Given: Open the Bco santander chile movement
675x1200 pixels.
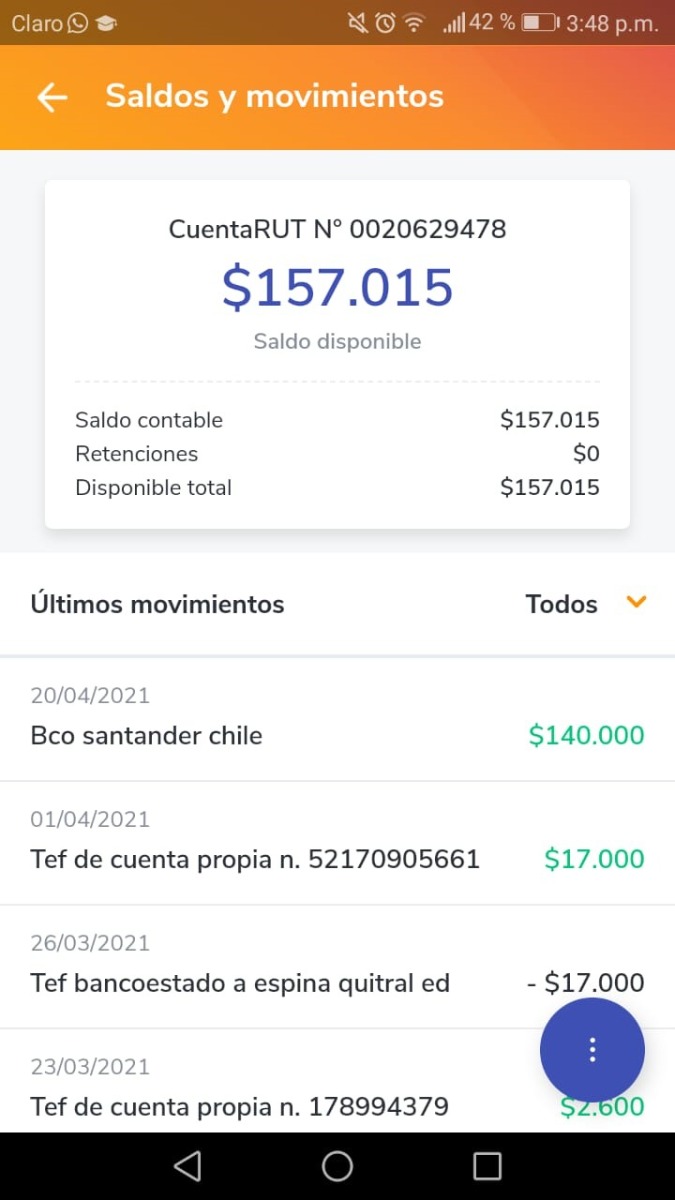Looking at the screenshot, I should 337,720.
